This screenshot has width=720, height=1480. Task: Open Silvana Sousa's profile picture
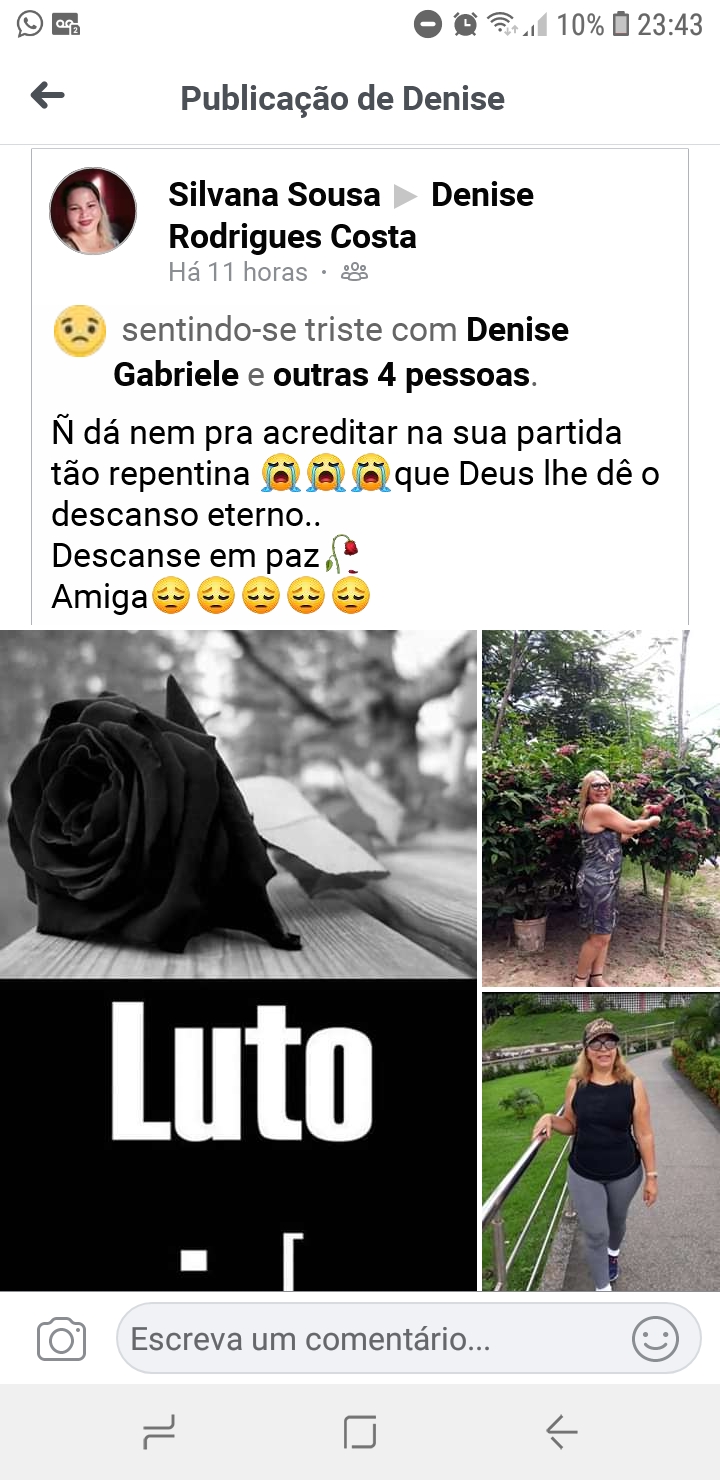[93, 211]
